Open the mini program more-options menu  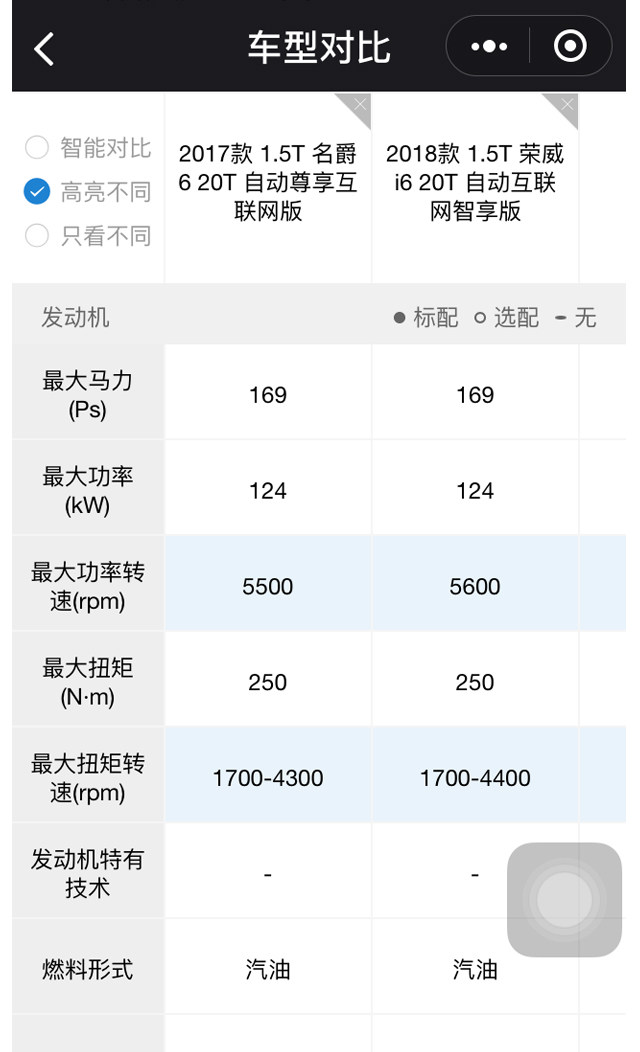pyautogui.click(x=489, y=47)
